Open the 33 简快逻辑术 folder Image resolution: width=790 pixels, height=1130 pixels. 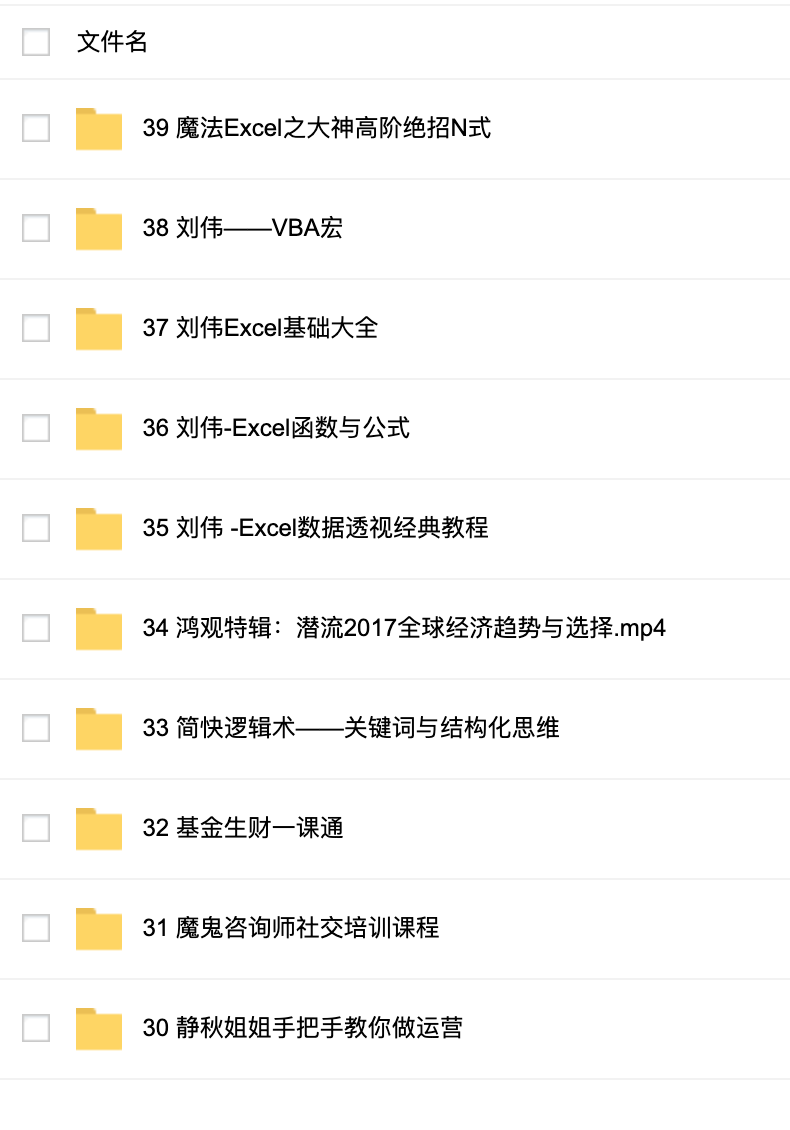(x=351, y=728)
